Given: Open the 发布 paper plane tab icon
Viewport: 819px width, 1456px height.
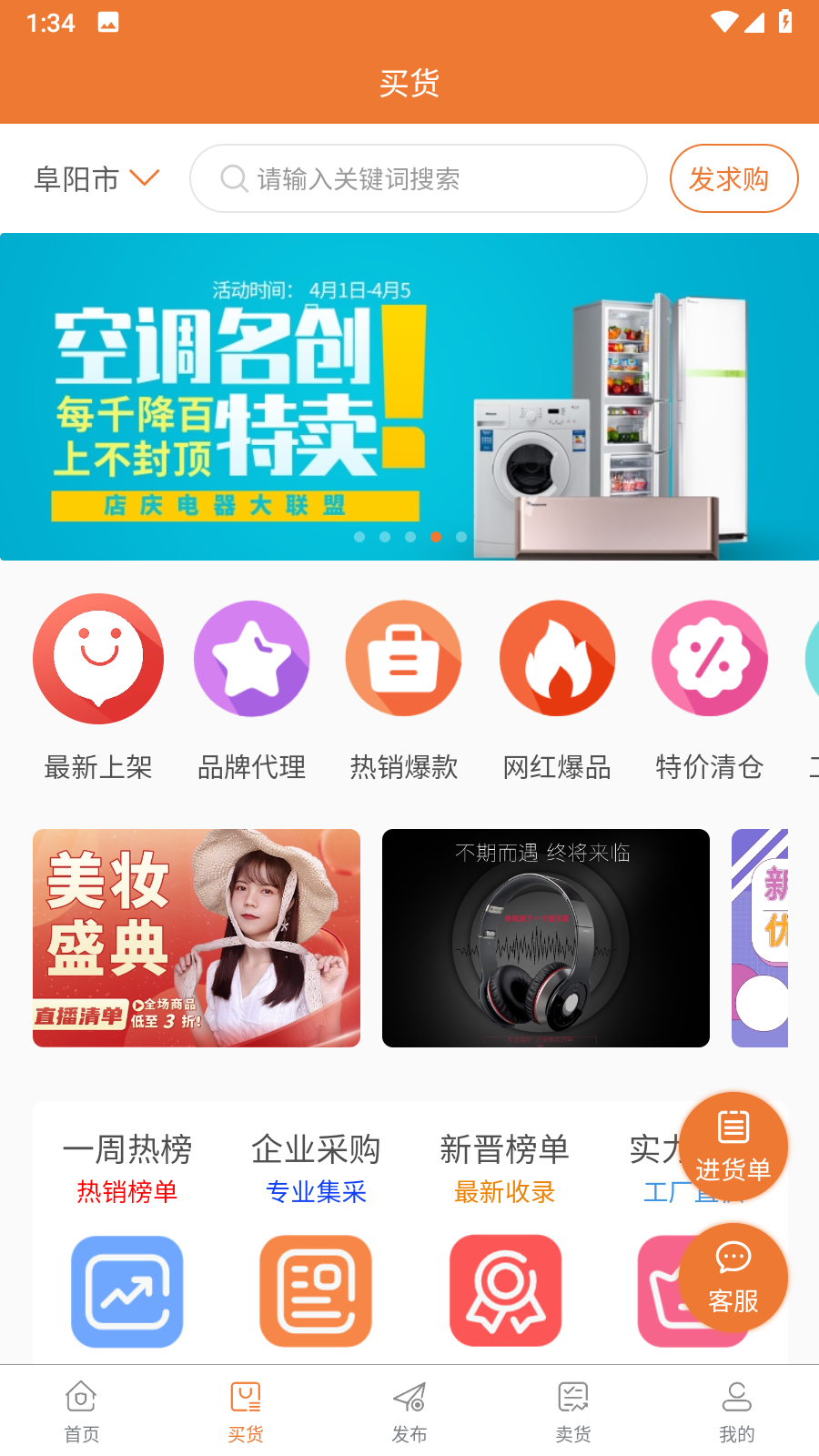Looking at the screenshot, I should coord(409,1398).
